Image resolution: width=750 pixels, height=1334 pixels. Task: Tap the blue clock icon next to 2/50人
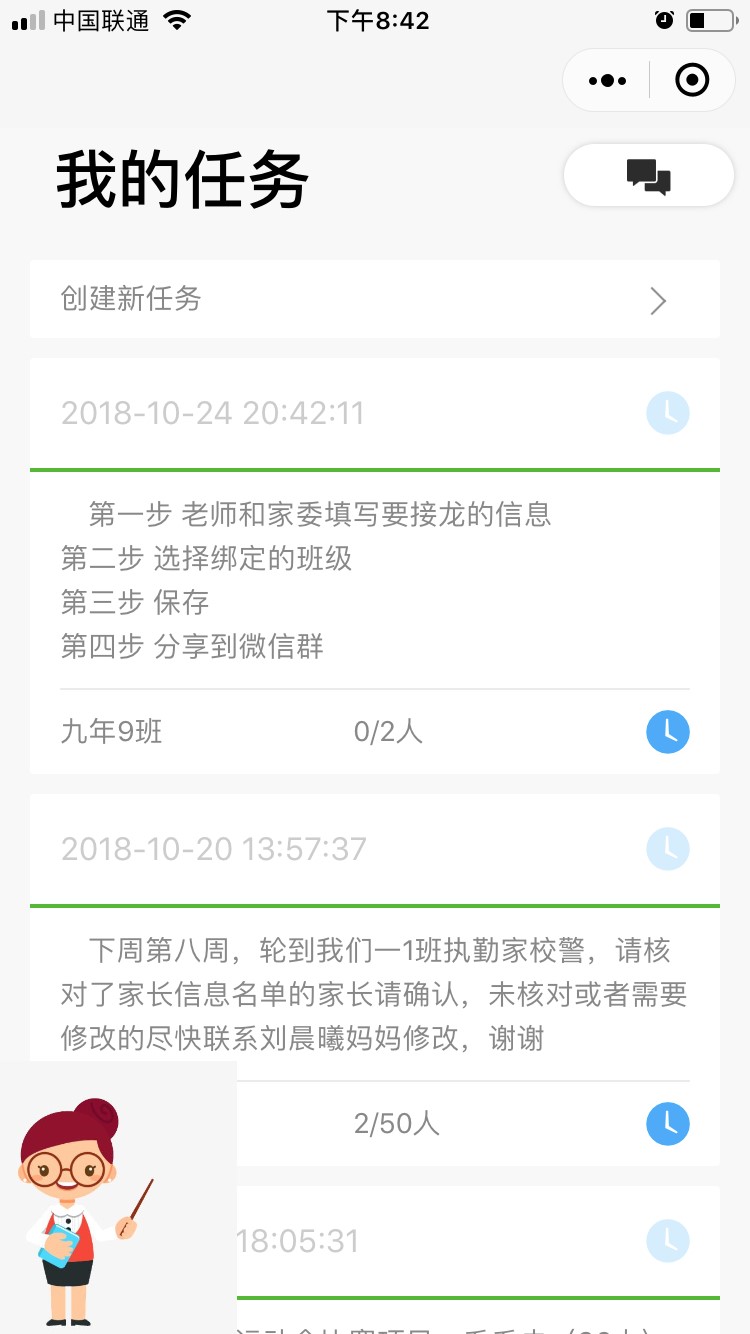668,1124
